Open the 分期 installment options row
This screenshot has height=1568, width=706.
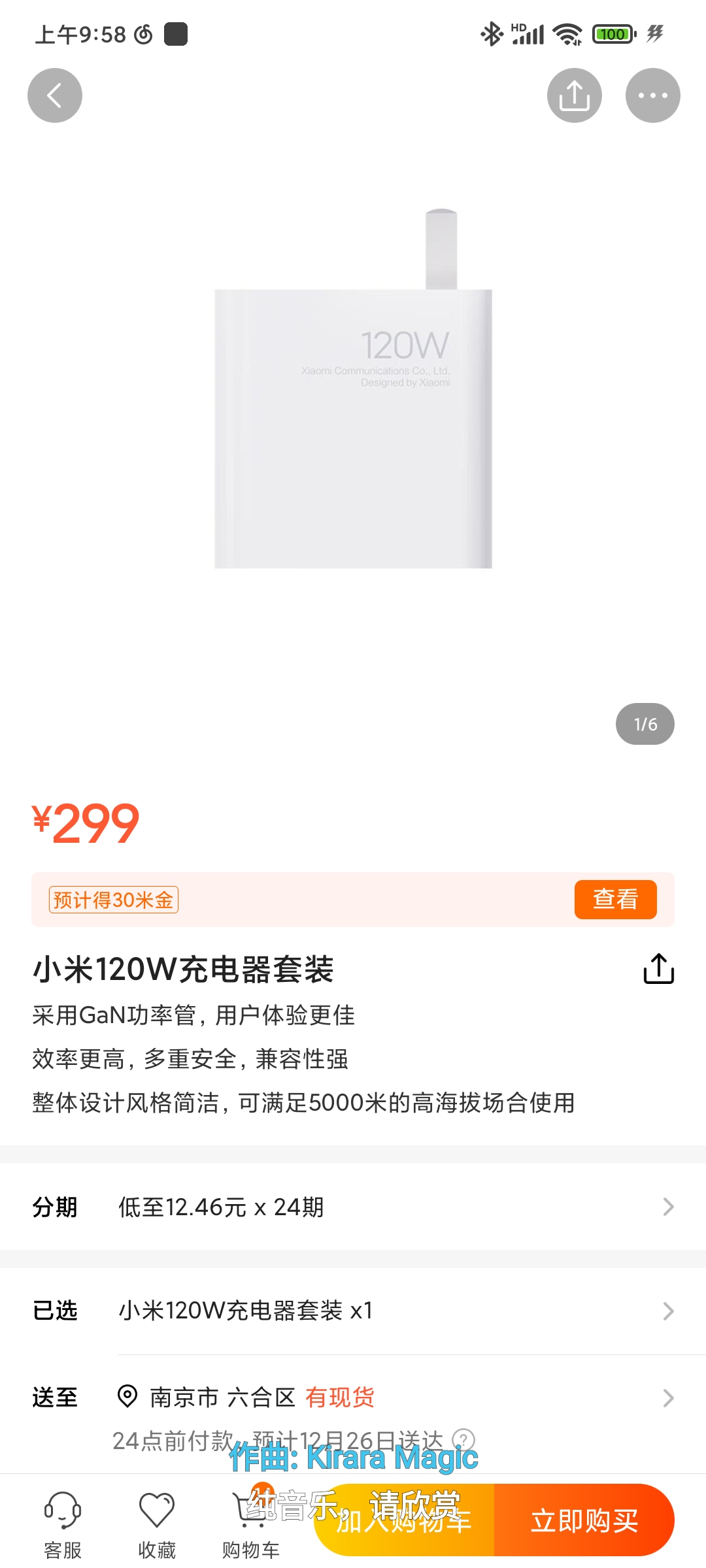coord(353,1207)
